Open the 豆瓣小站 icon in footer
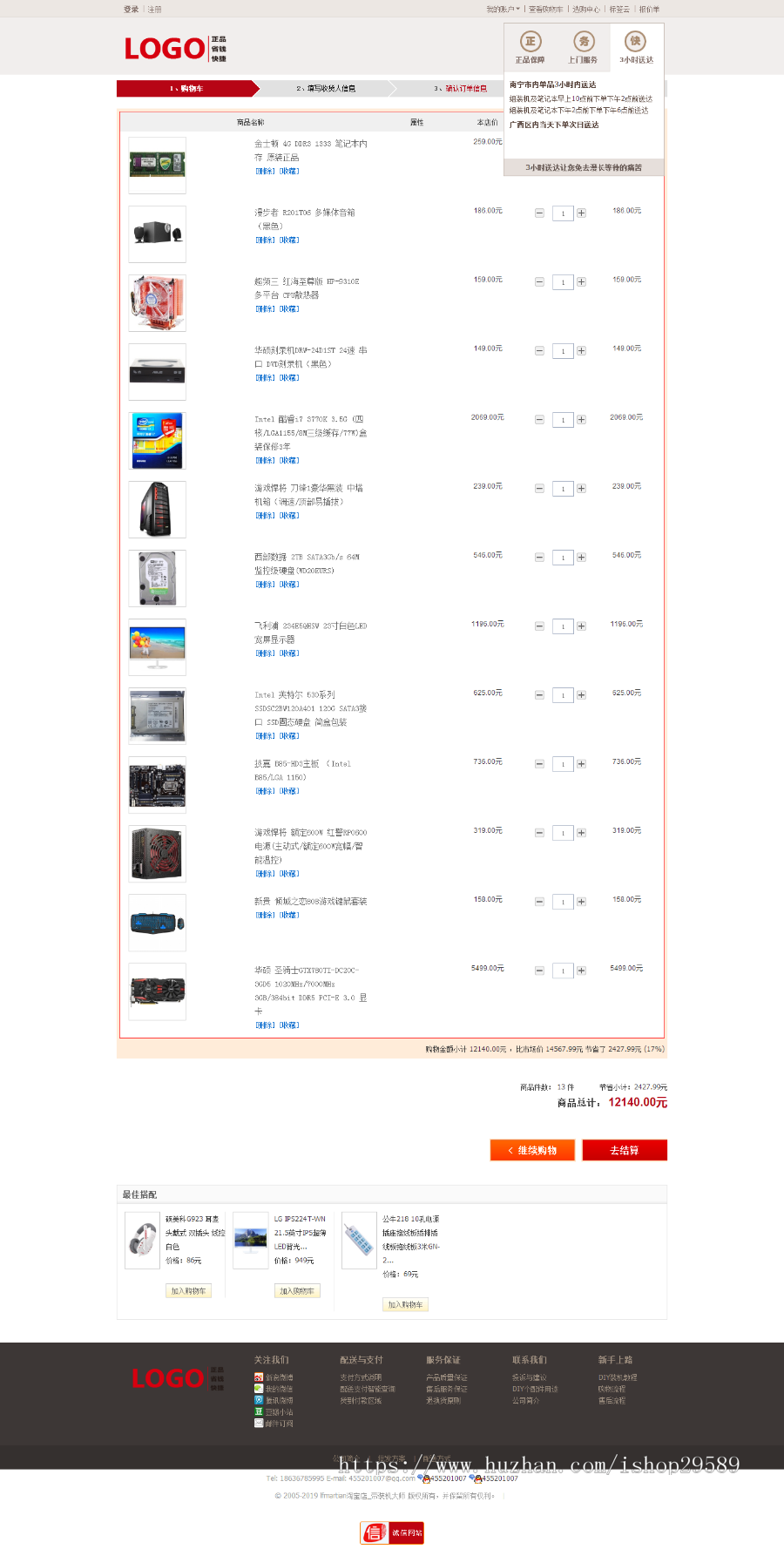This screenshot has width=784, height=1556. pos(258,1411)
